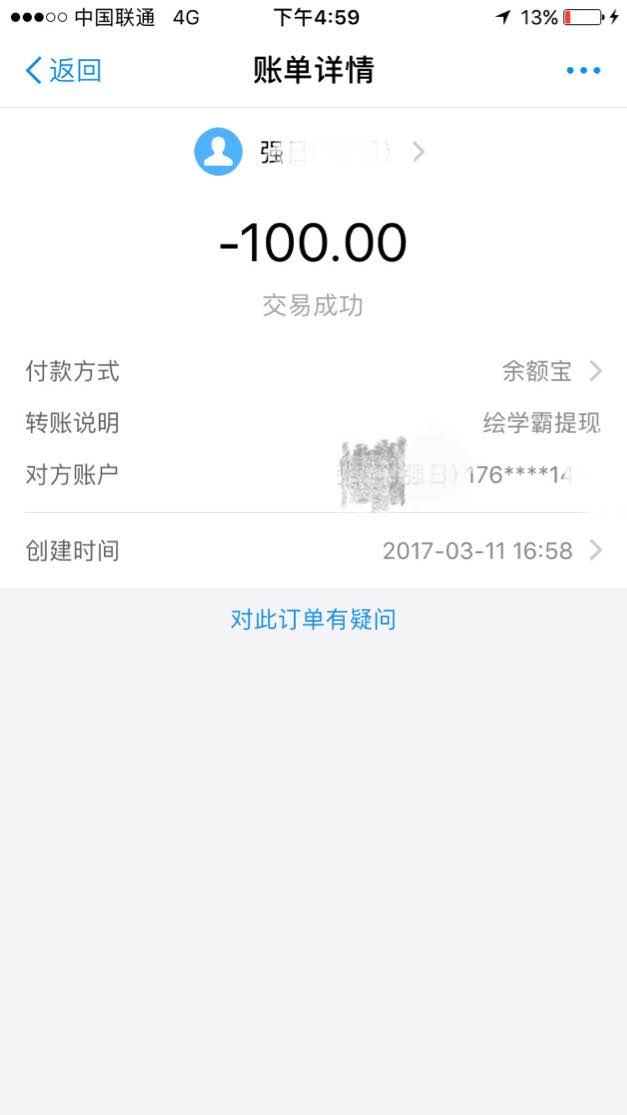Screen dimensions: 627x1115
Task: Go back using the 返回 button
Action: pos(63,71)
